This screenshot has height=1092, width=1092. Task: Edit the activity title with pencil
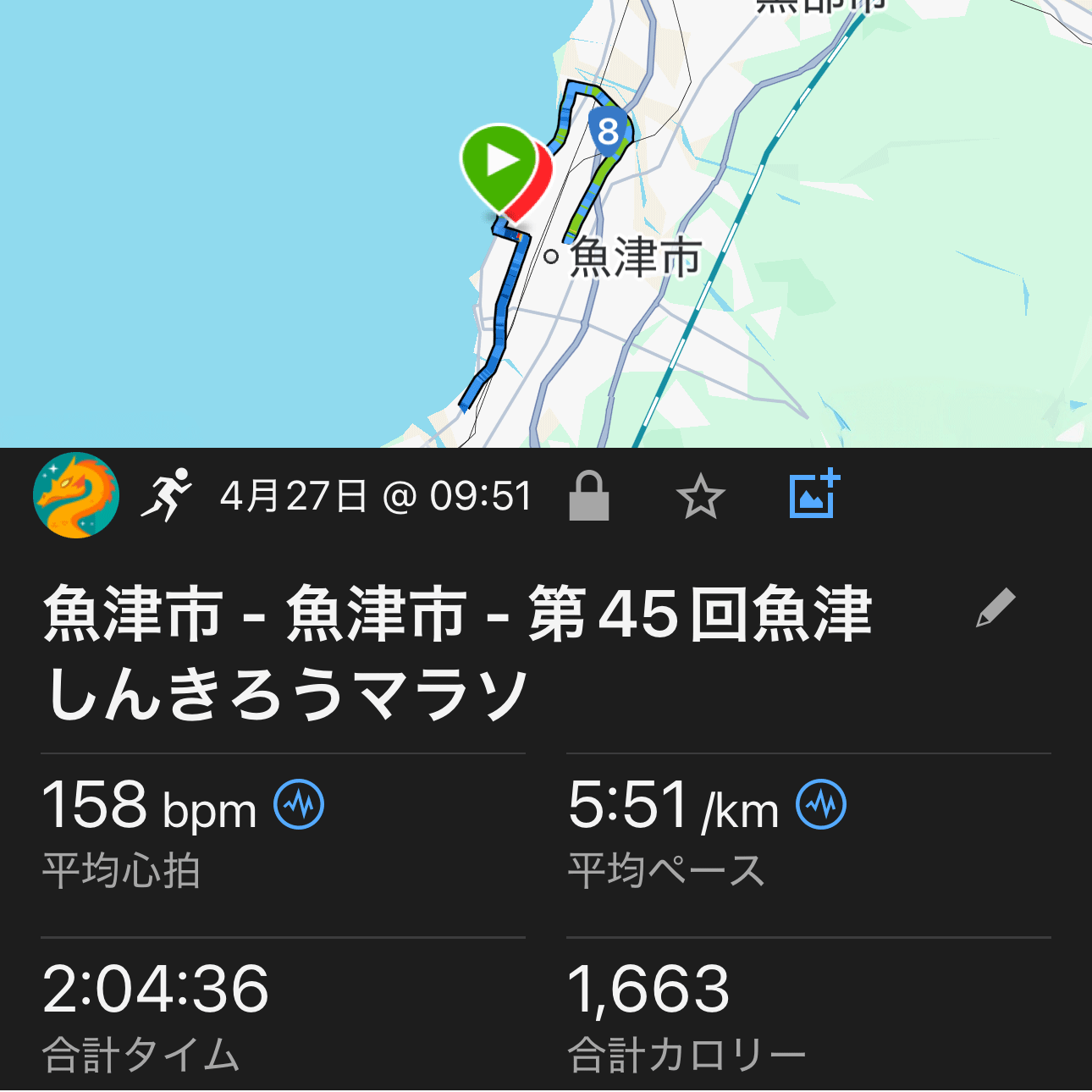click(995, 608)
